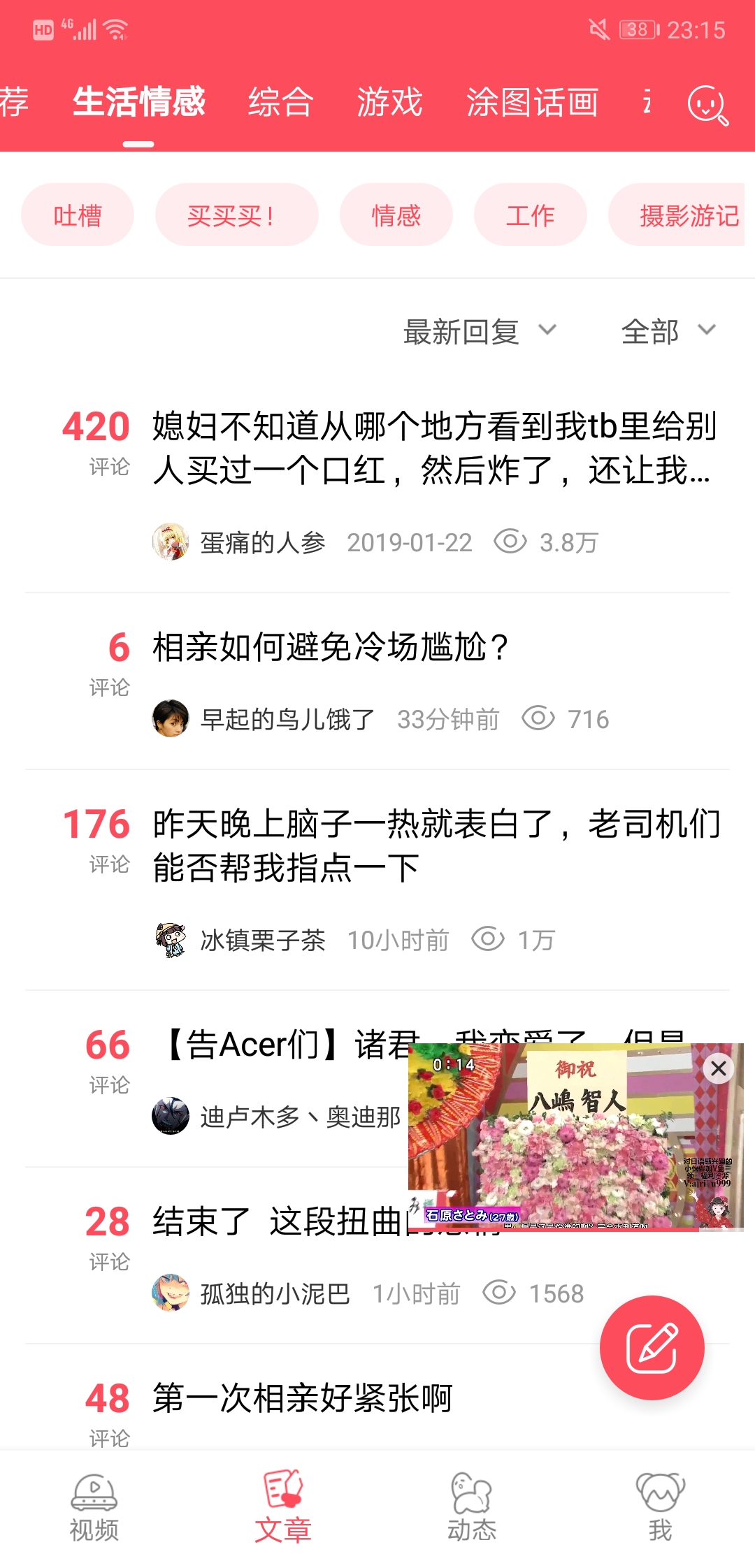The height and width of the screenshot is (1568, 755).
Task: Select the 情感 chip
Action: pyautogui.click(x=396, y=215)
